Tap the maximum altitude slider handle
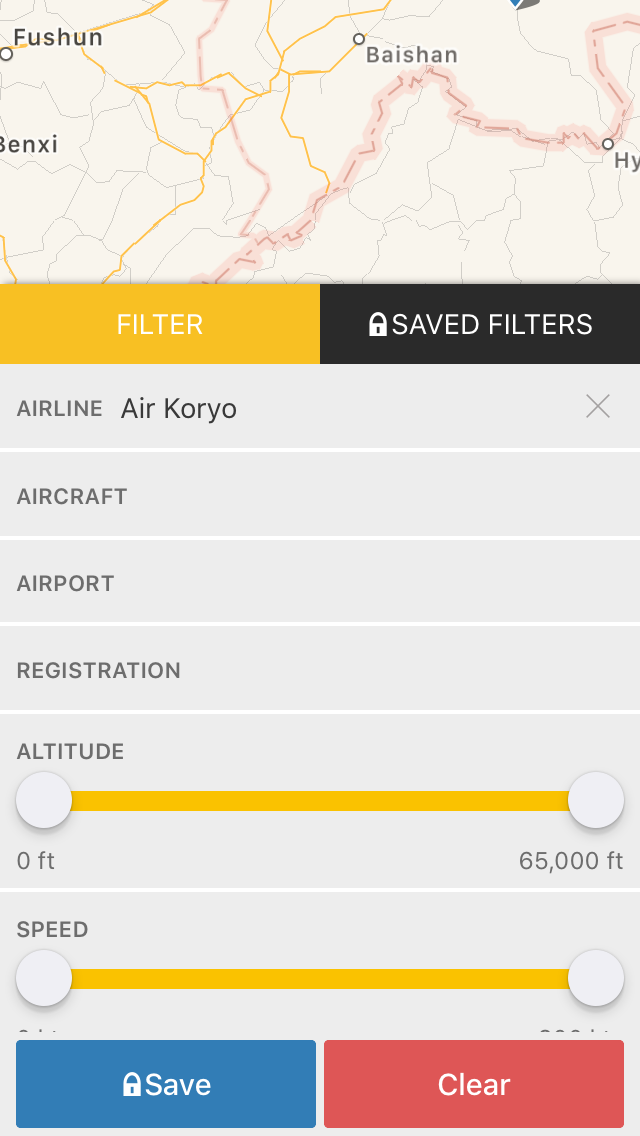Screen dimensions: 640x1136 [x=596, y=800]
